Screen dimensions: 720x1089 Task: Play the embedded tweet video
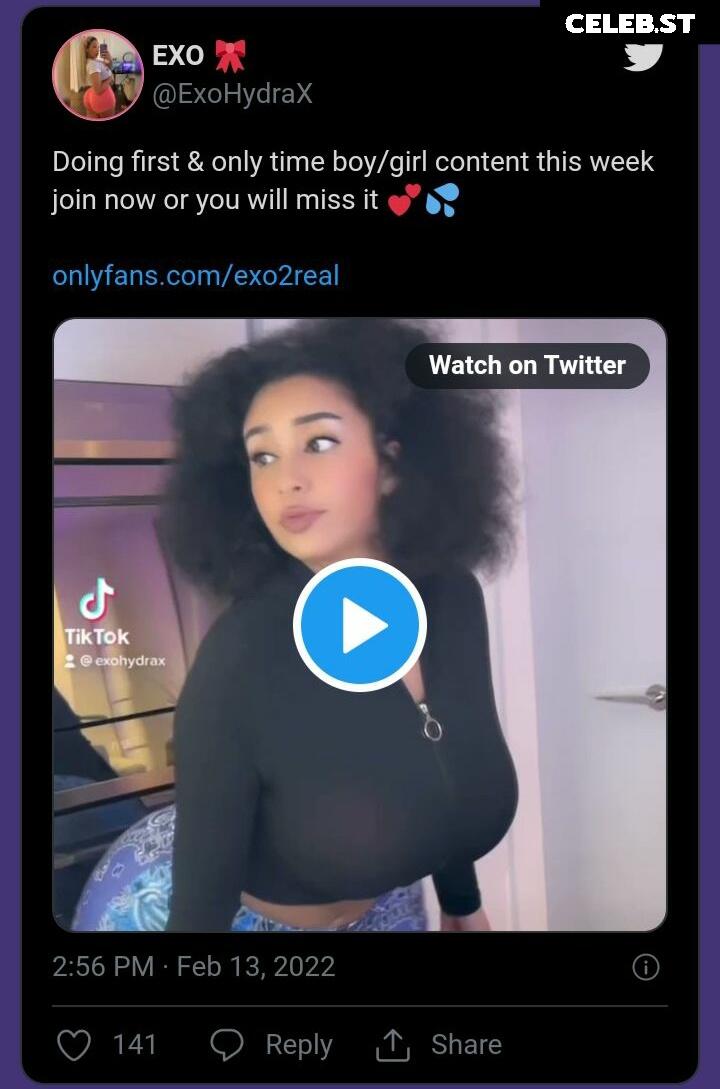pos(360,625)
